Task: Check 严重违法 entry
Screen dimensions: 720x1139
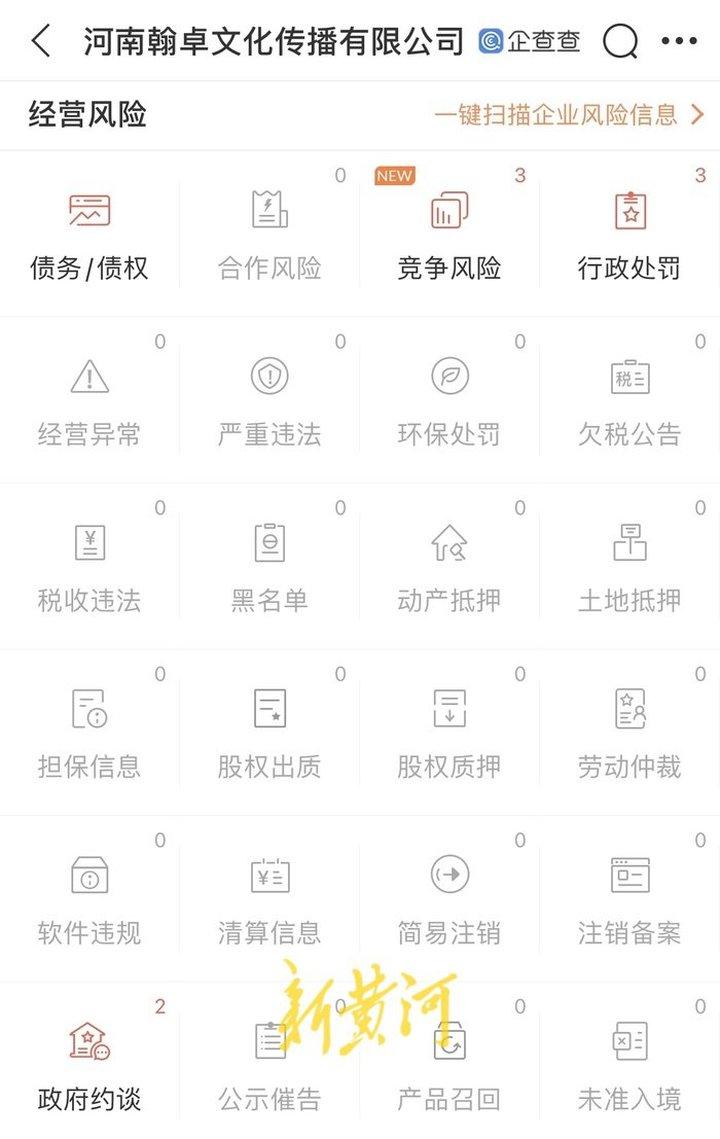Action: 269,400
